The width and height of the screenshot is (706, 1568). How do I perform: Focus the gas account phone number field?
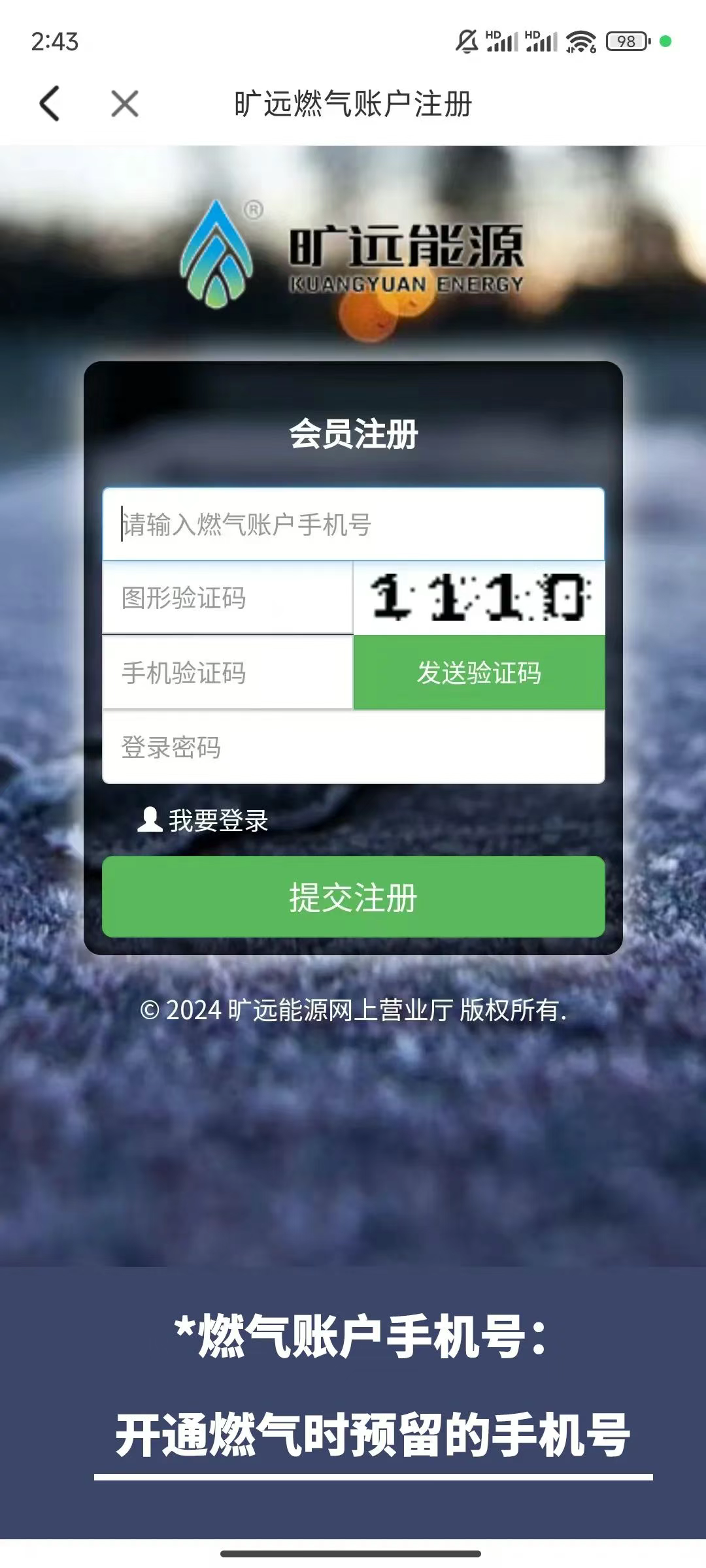click(x=353, y=524)
